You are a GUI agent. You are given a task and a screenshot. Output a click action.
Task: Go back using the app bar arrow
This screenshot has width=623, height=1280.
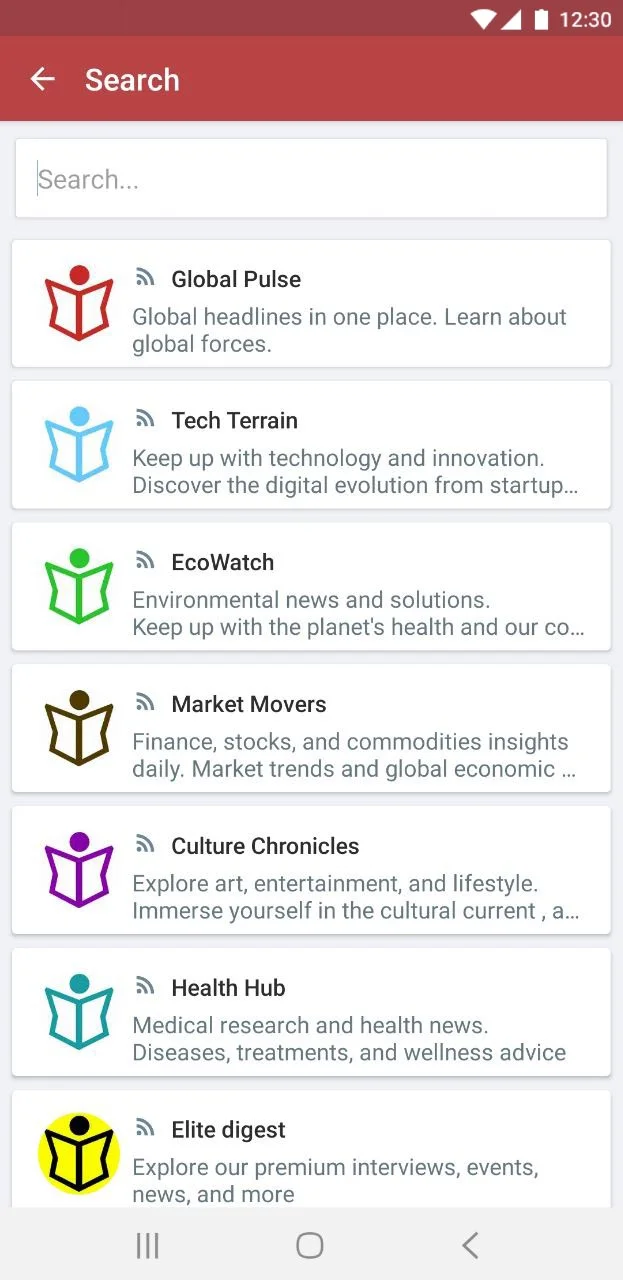[x=42, y=79]
